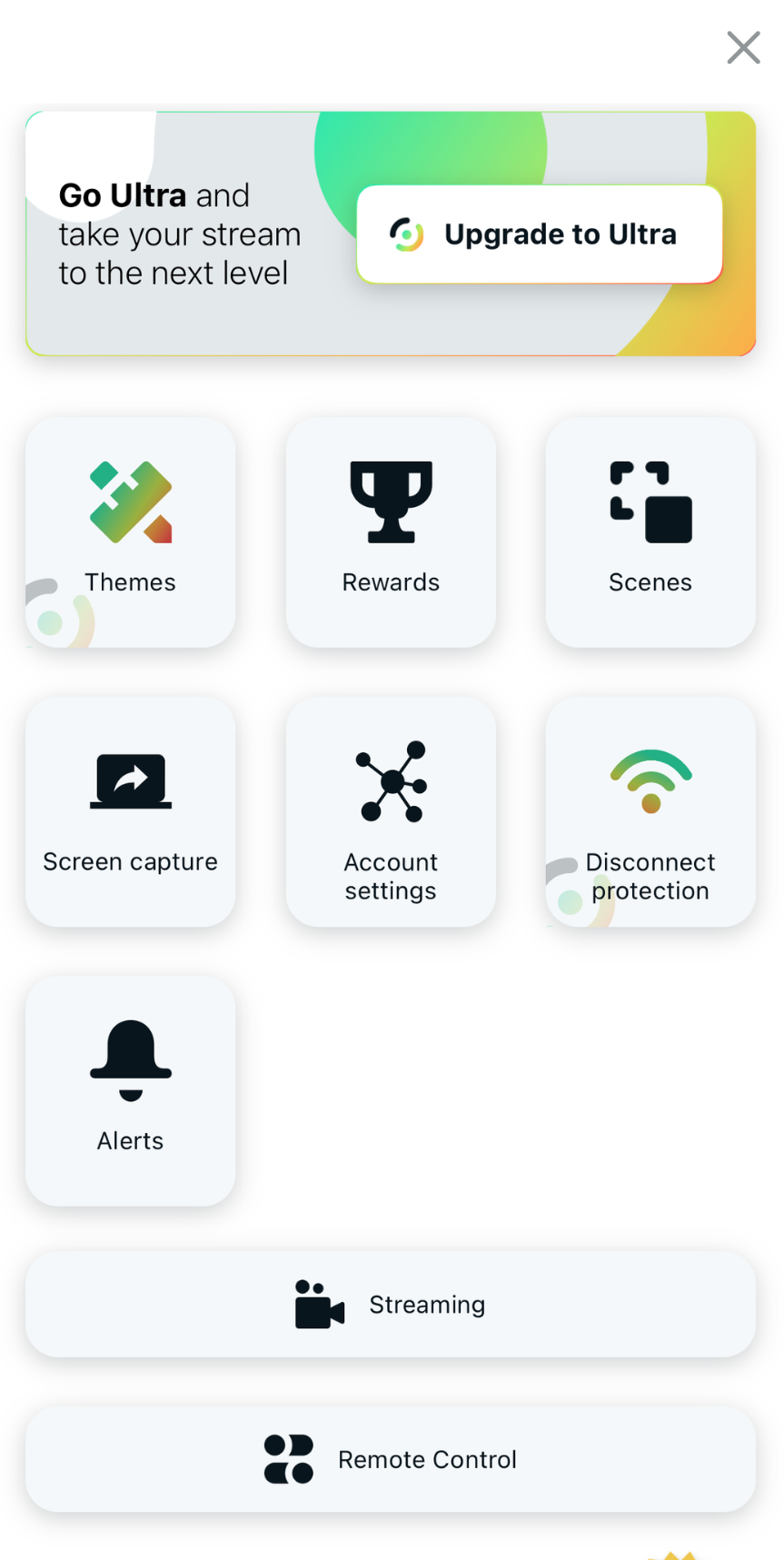The image size is (784, 1560).
Task: Open Remote Control
Action: (391, 1459)
